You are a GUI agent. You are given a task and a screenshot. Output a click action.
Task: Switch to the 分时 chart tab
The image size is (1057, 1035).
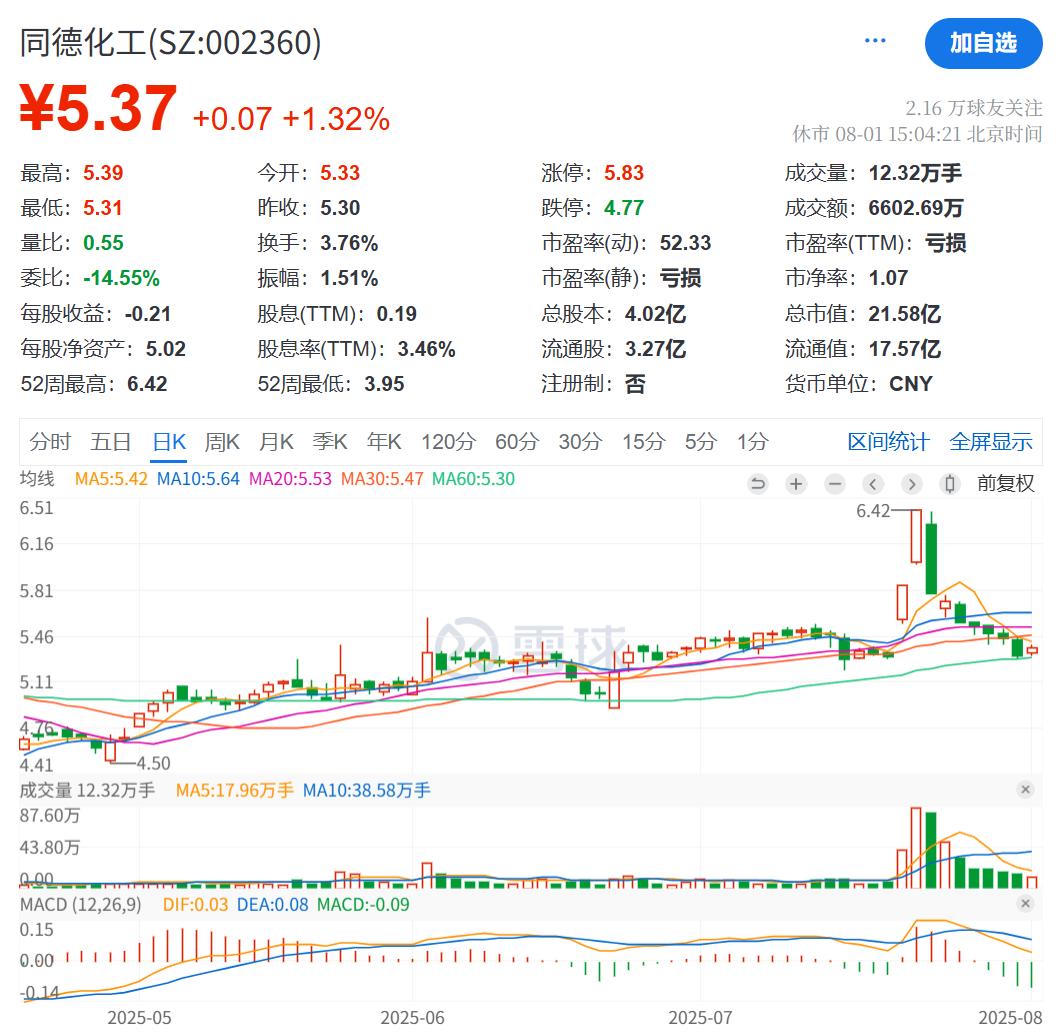click(51, 442)
